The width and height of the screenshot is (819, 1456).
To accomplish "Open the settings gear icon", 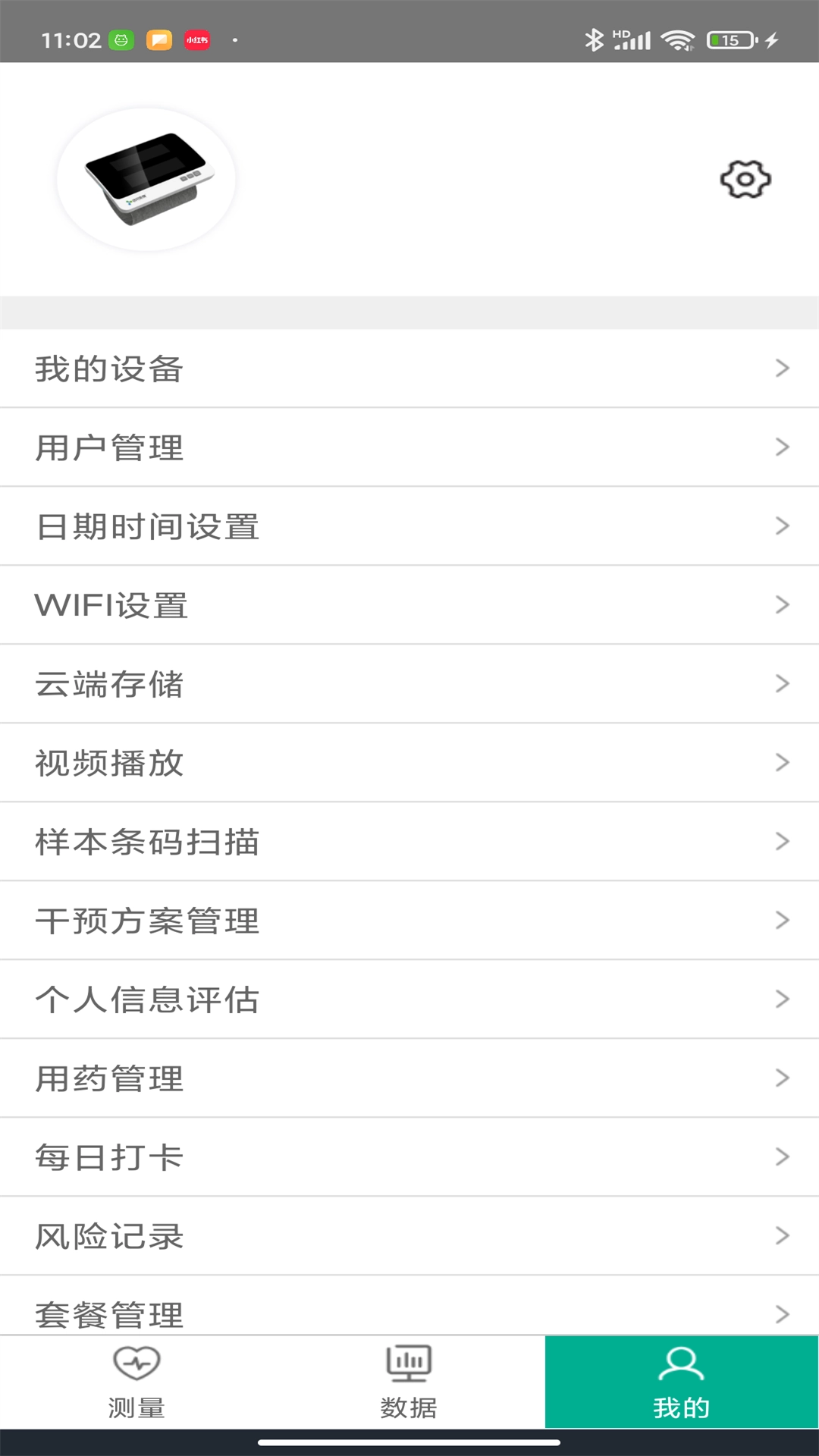I will 747,178.
